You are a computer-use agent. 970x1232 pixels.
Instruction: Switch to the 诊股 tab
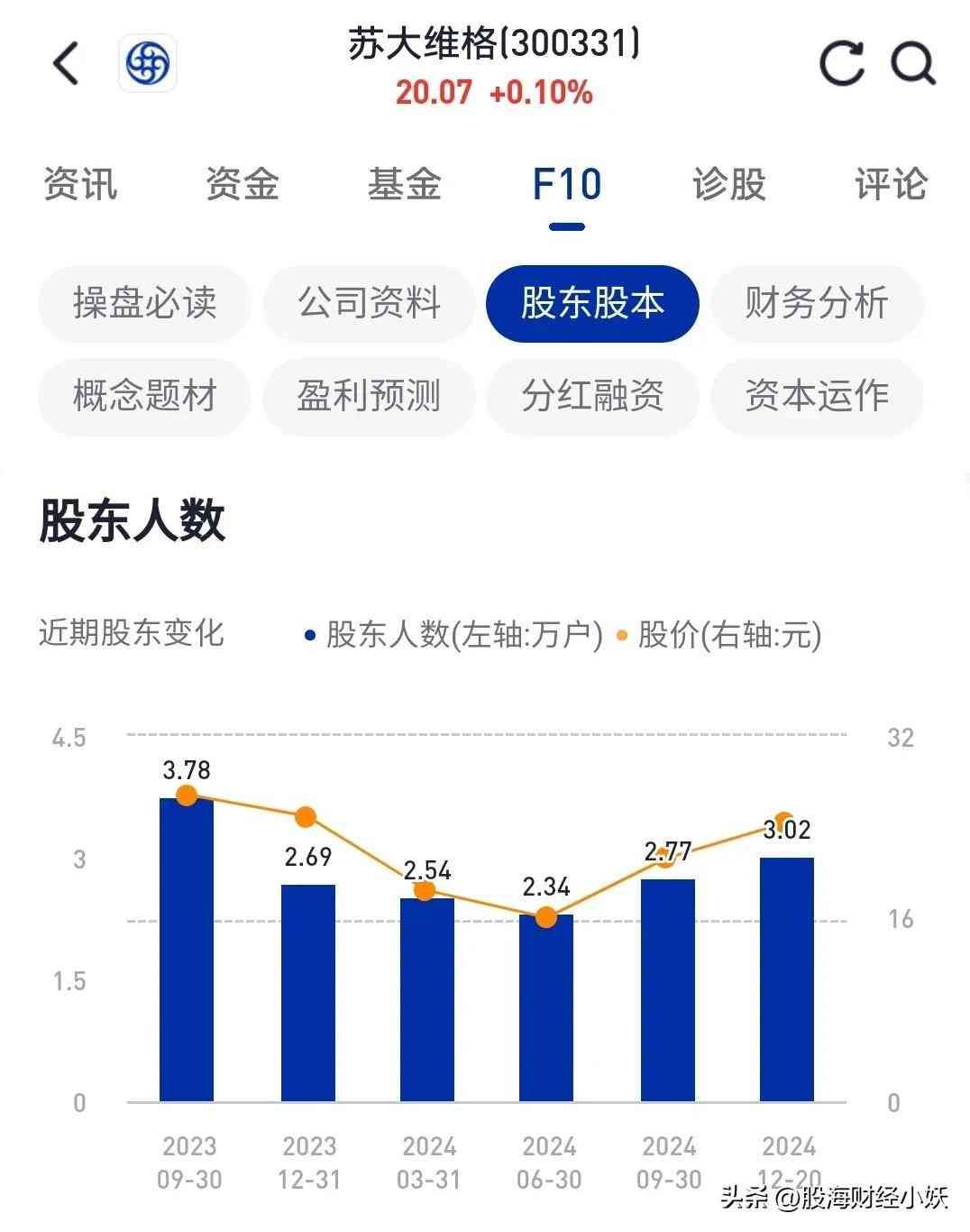click(728, 184)
